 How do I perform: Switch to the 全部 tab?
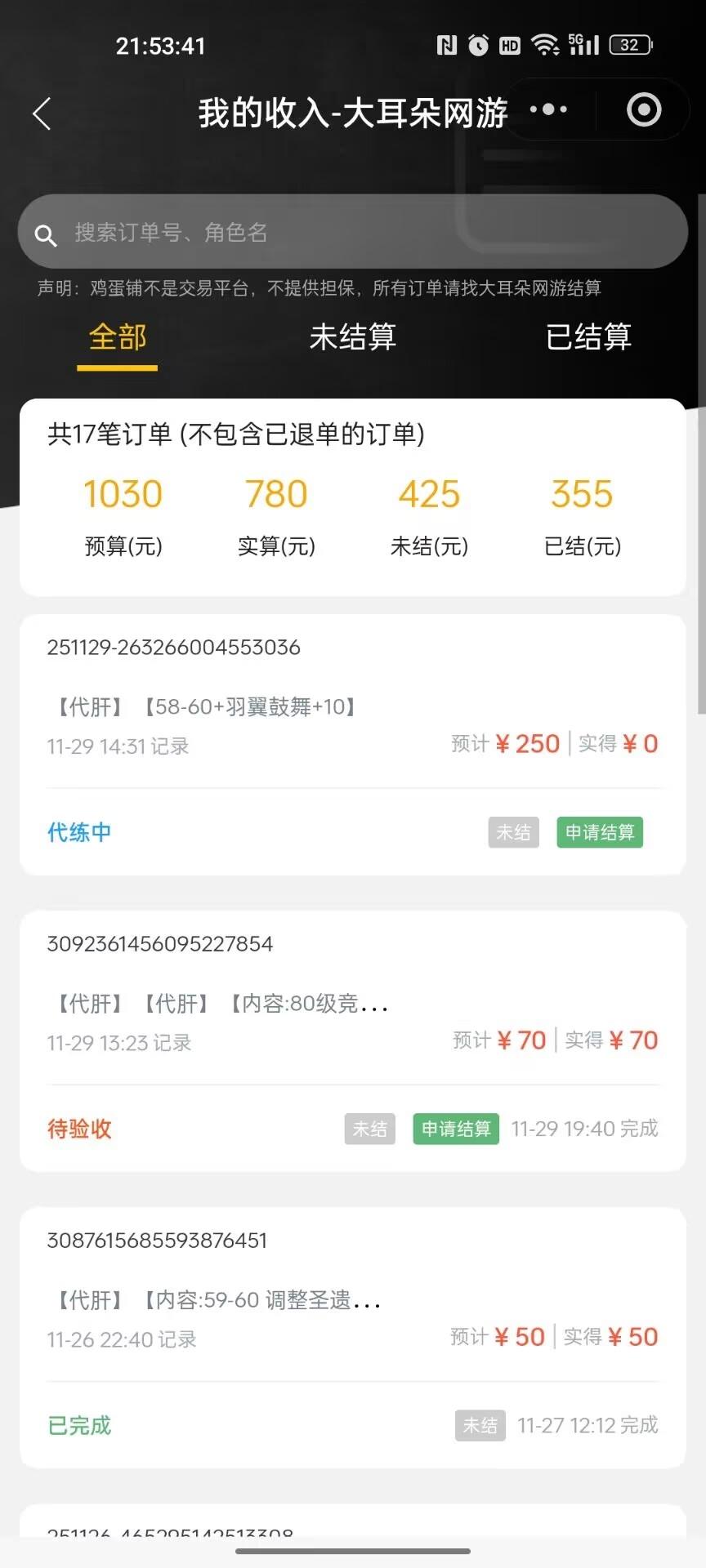[117, 337]
